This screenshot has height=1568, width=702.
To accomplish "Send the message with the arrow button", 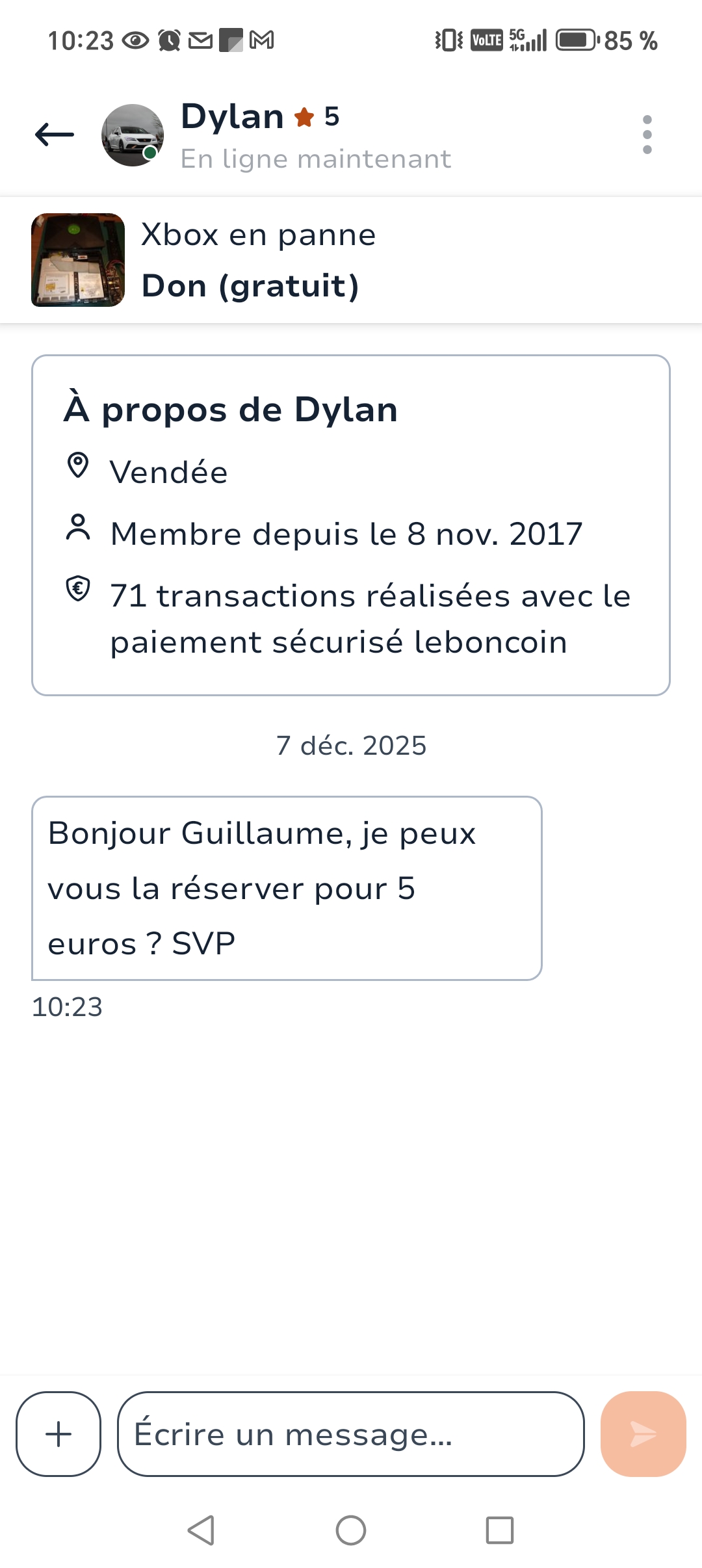I will (643, 1433).
